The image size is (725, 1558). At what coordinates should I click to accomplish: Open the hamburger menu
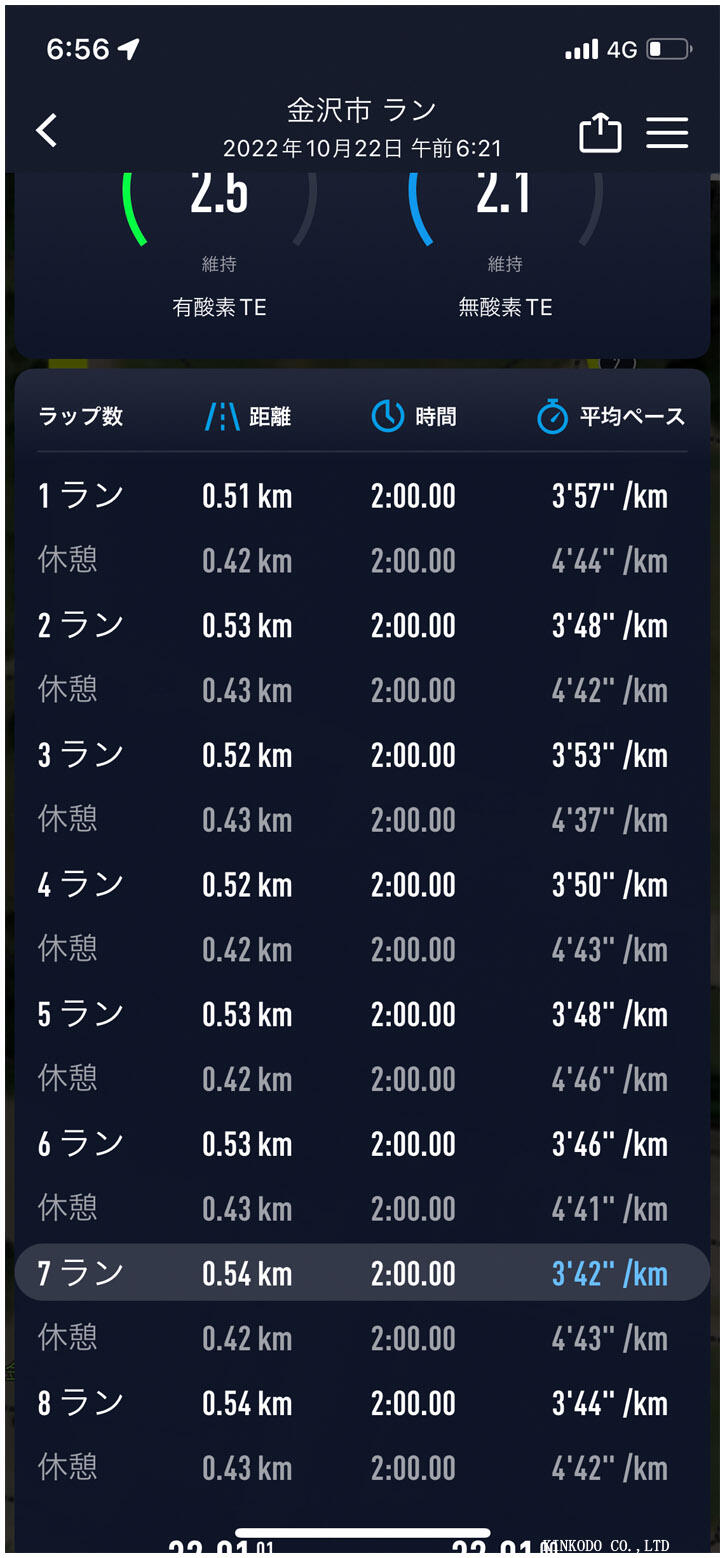(x=667, y=133)
